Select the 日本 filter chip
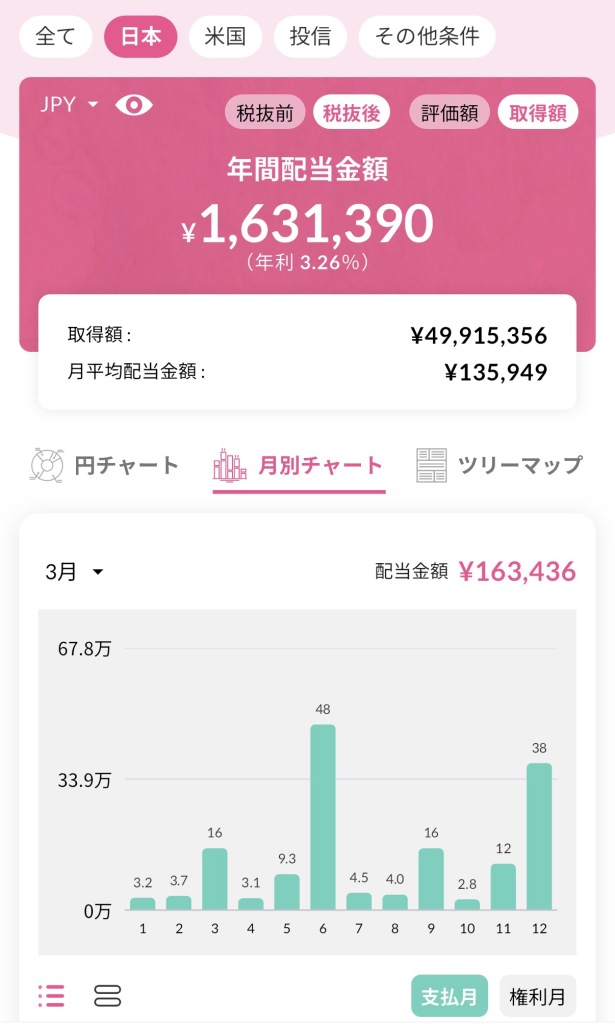 (x=140, y=38)
